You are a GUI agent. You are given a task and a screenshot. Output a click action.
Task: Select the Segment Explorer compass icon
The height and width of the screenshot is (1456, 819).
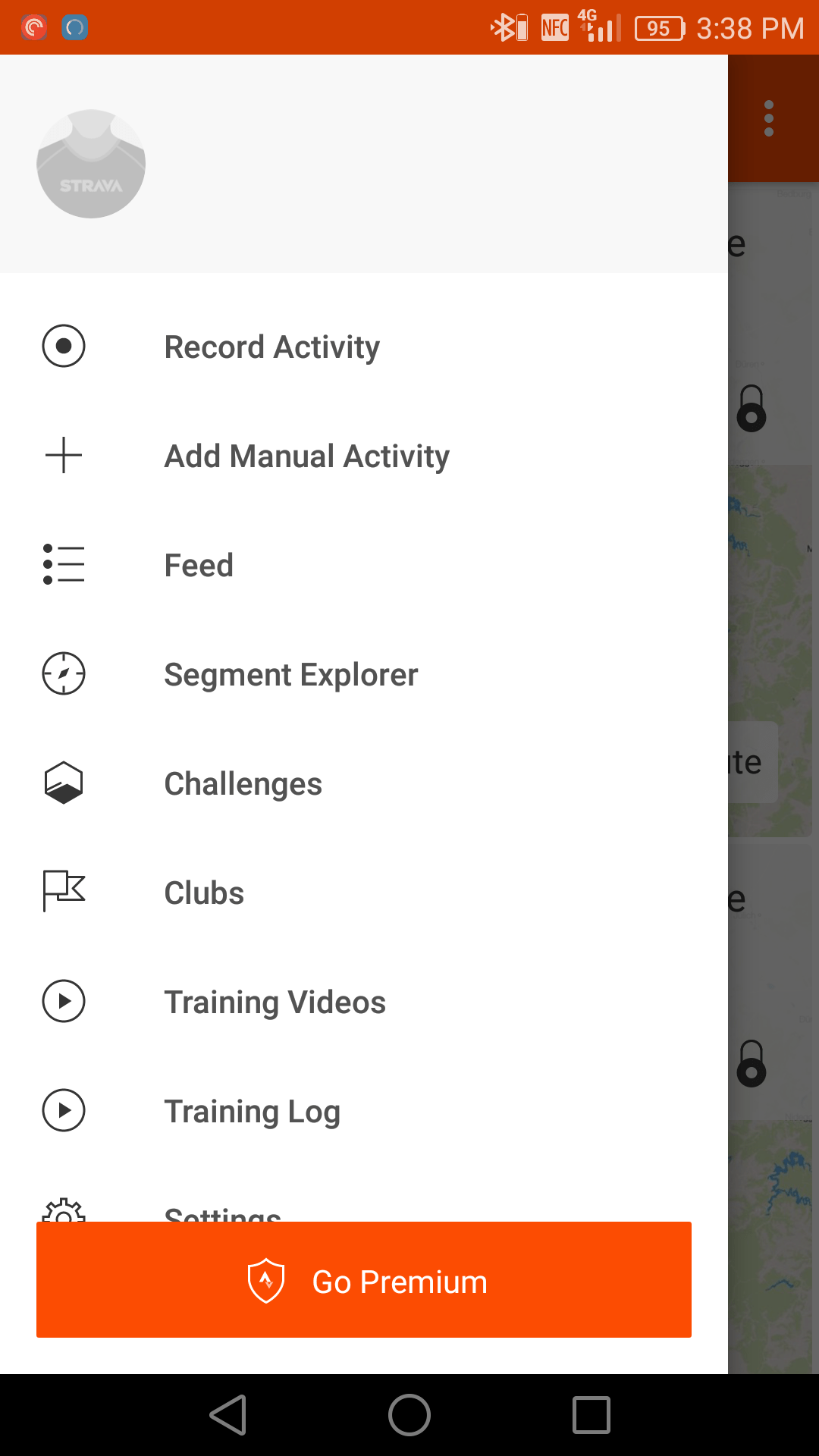[x=63, y=673]
